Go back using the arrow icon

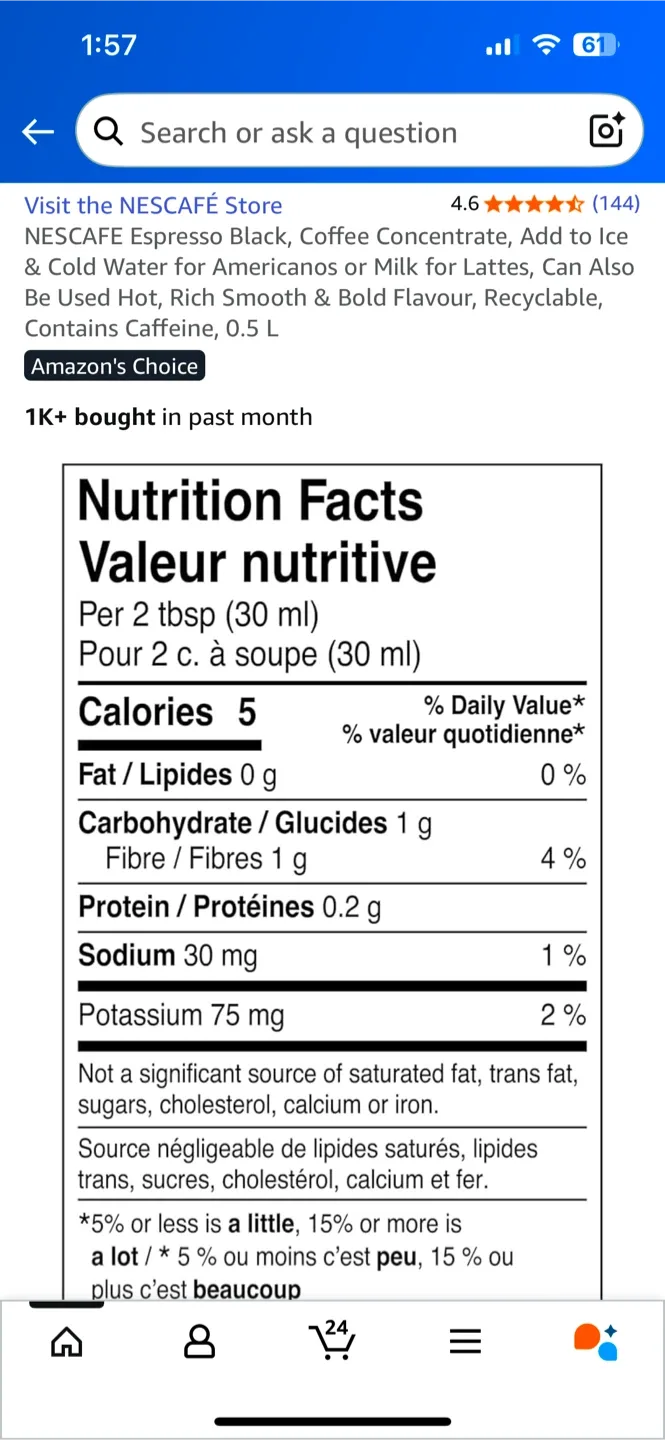pyautogui.click(x=38, y=132)
